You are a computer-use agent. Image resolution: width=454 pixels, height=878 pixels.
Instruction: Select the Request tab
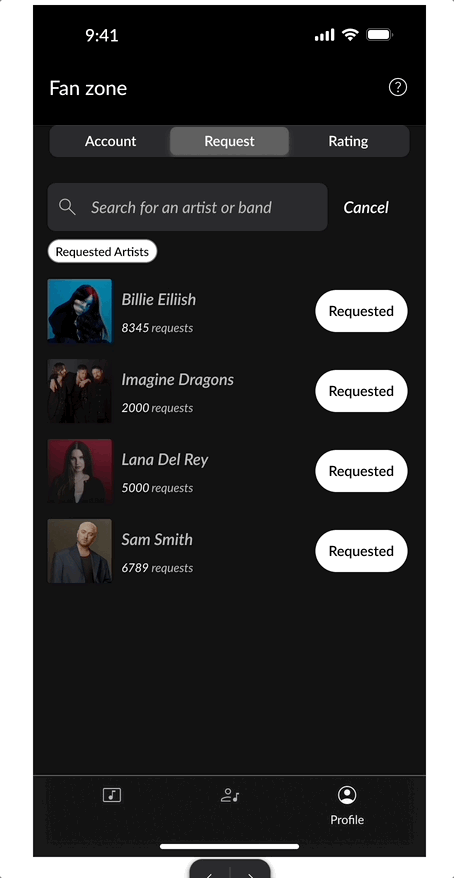click(x=230, y=141)
